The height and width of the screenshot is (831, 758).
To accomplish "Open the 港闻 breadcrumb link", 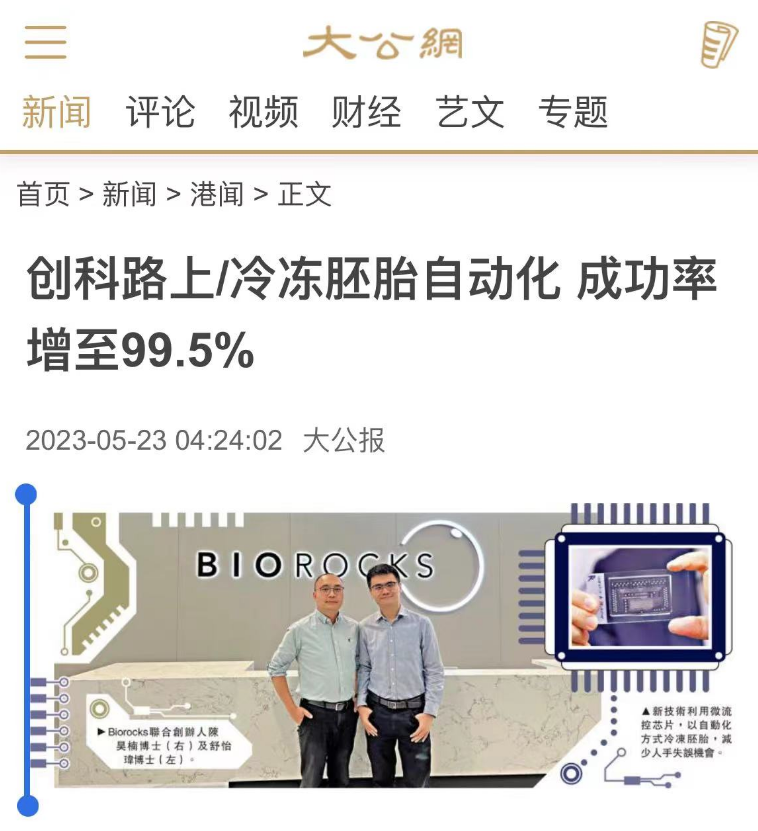I will tap(217, 194).
